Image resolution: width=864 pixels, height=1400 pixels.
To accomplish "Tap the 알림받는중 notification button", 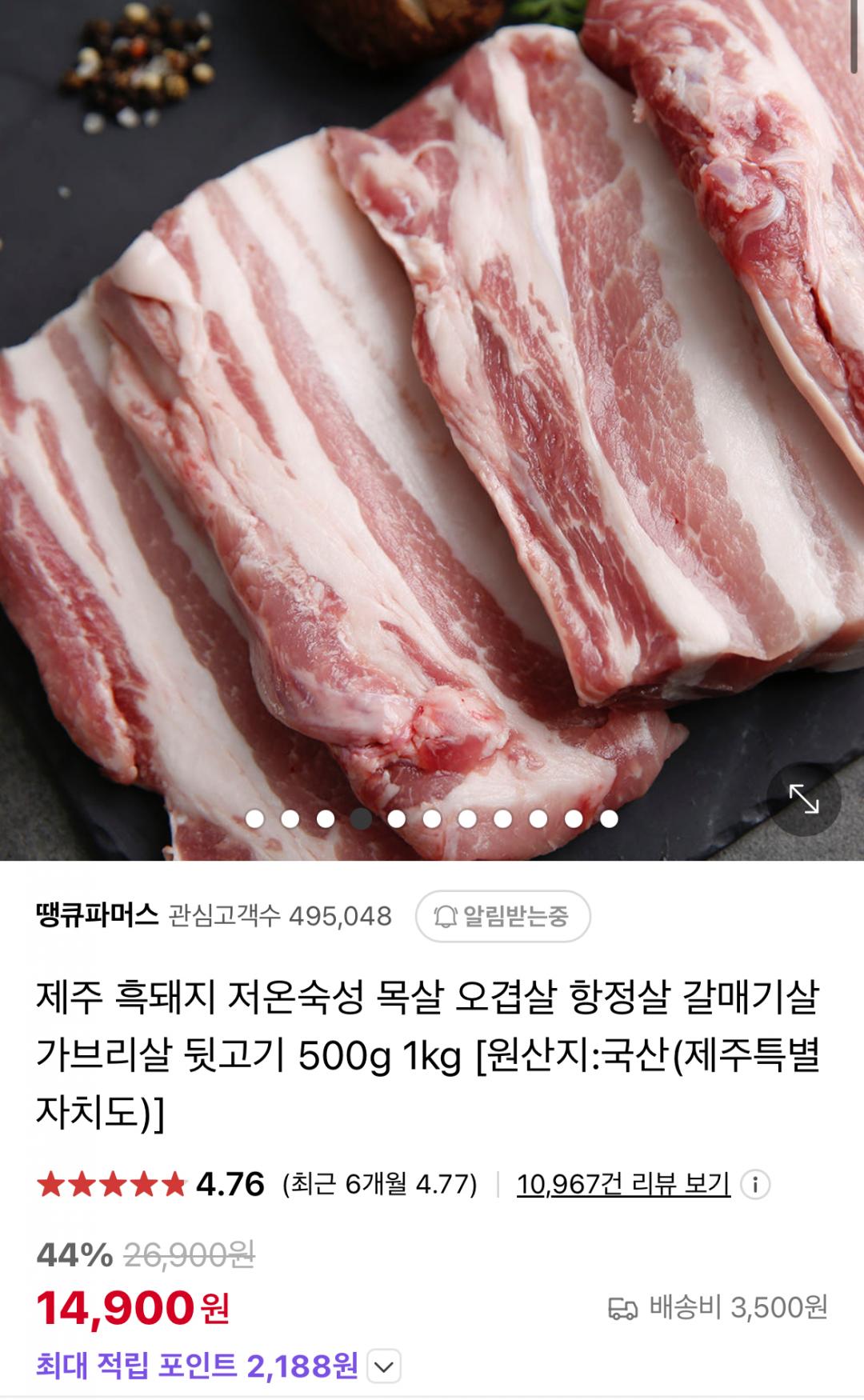I will 502,916.
